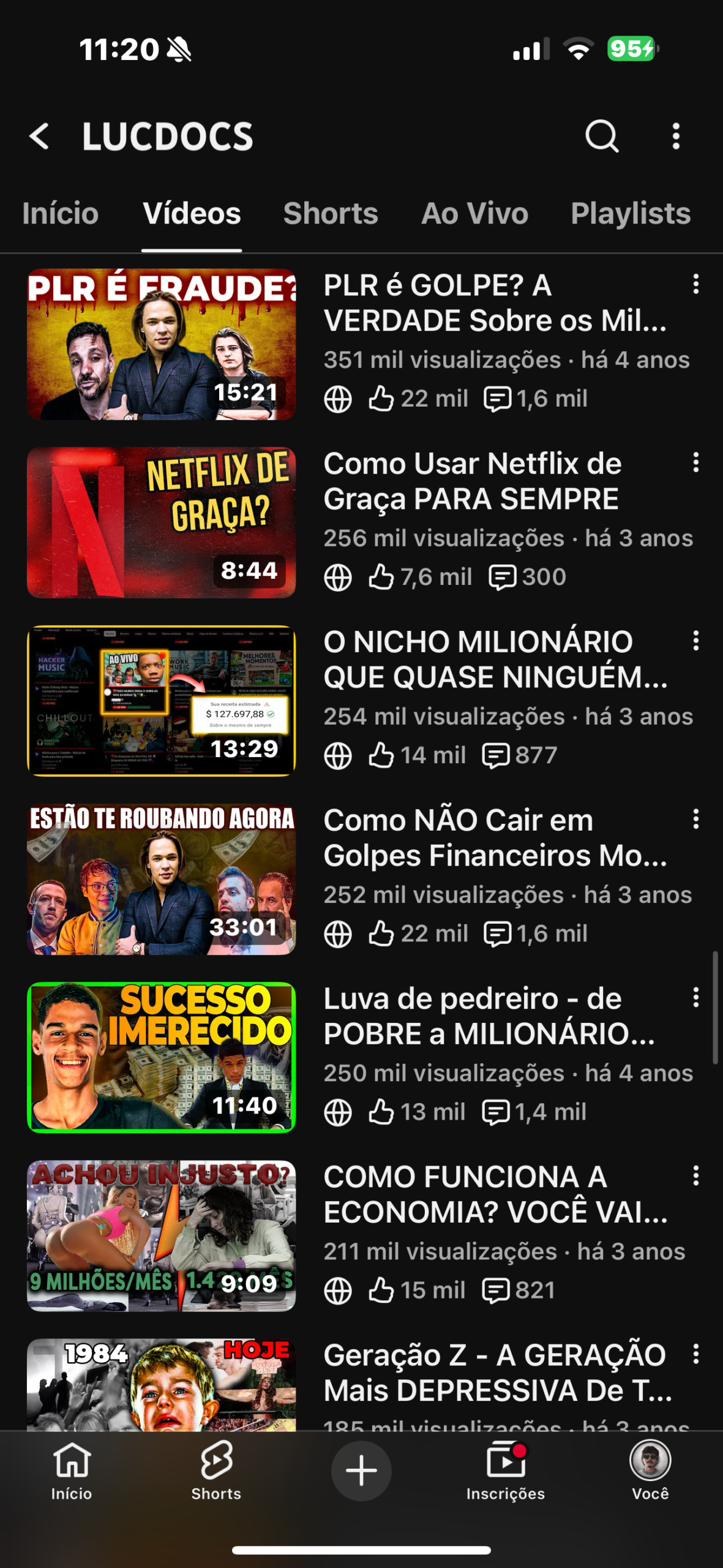Play 'O NICHO MILIONÁRIO' video
The image size is (723, 1568).
point(162,701)
